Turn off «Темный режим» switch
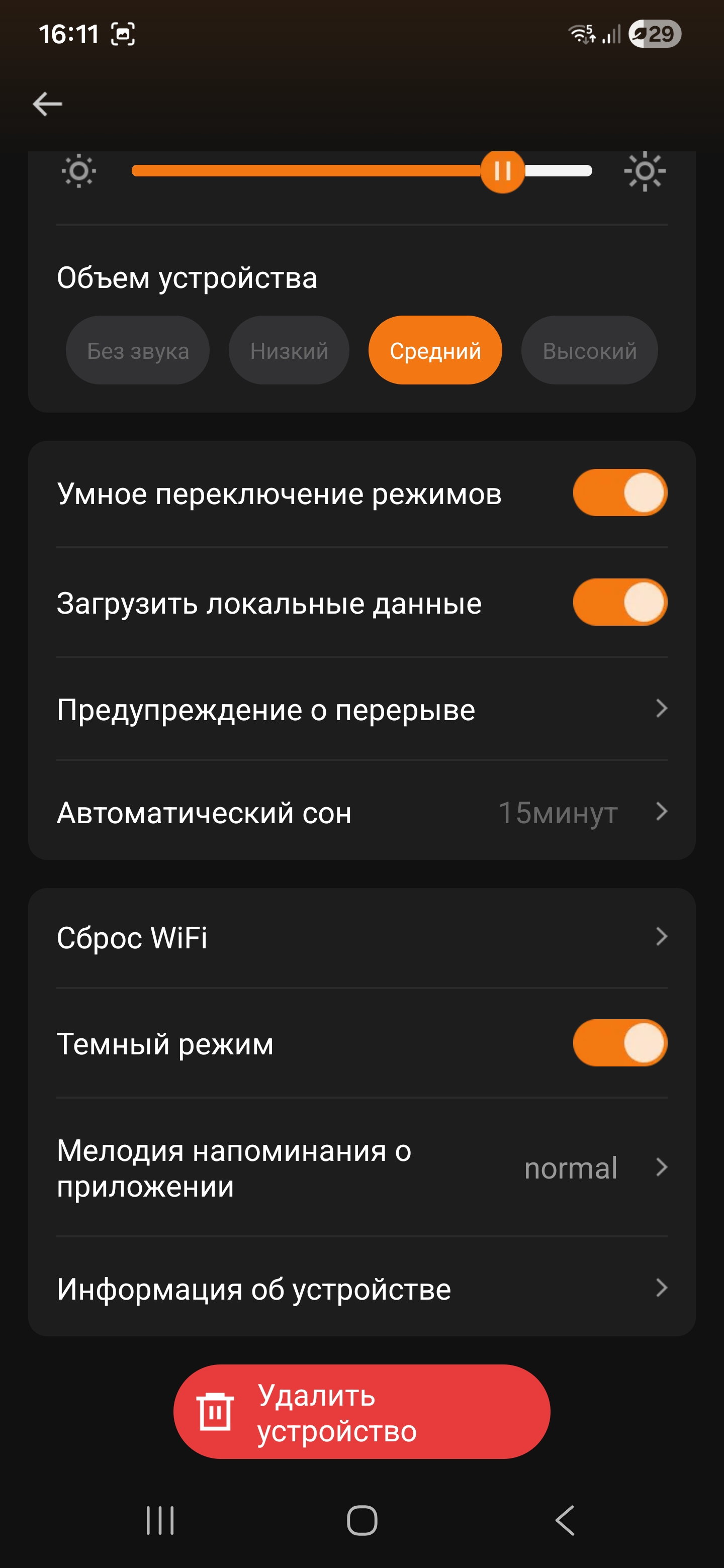The image size is (724, 1568). coord(619,1043)
